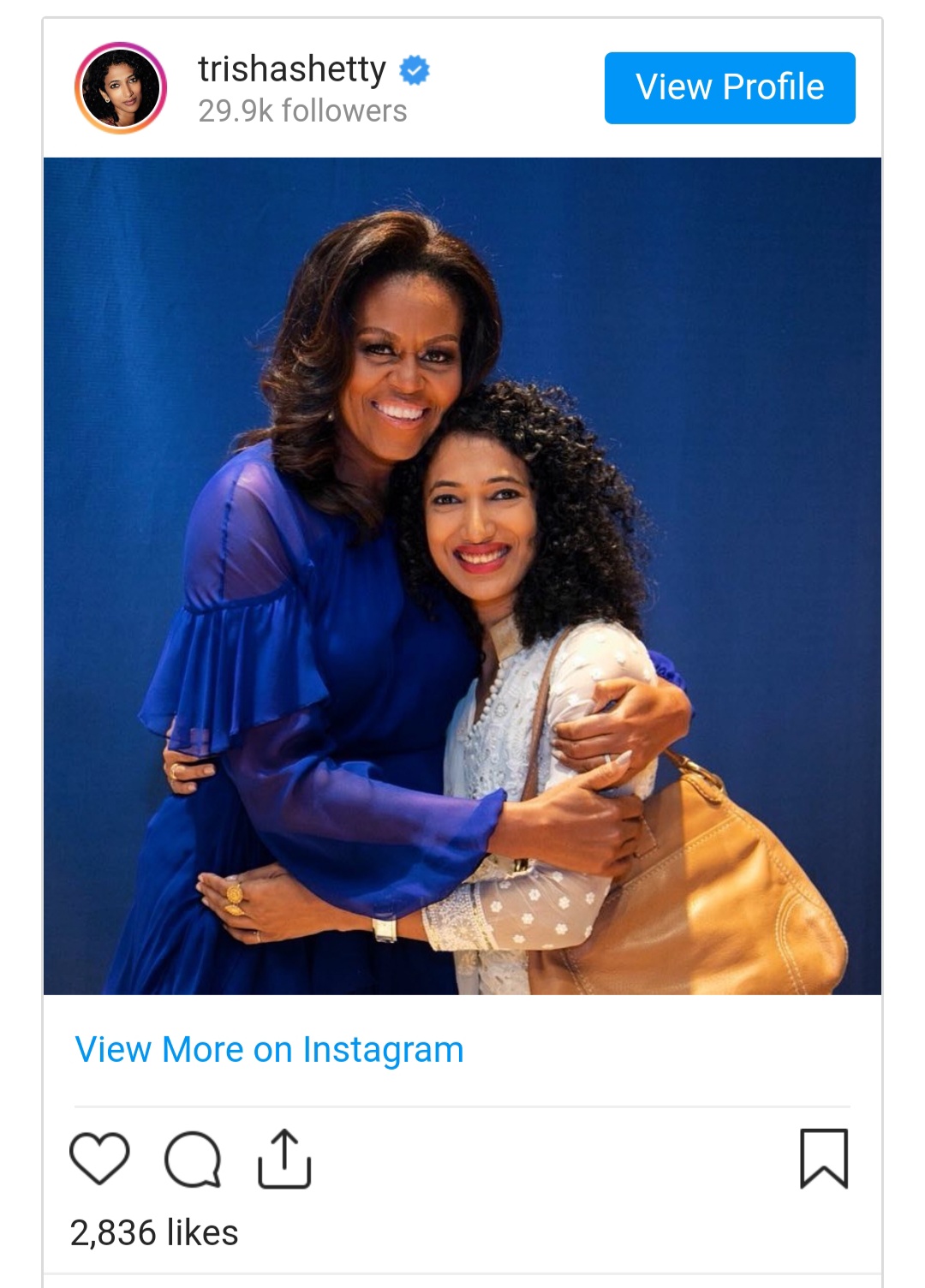This screenshot has height=1288, width=925.
Task: Follow the View More on Instagram link
Action: 269,1050
